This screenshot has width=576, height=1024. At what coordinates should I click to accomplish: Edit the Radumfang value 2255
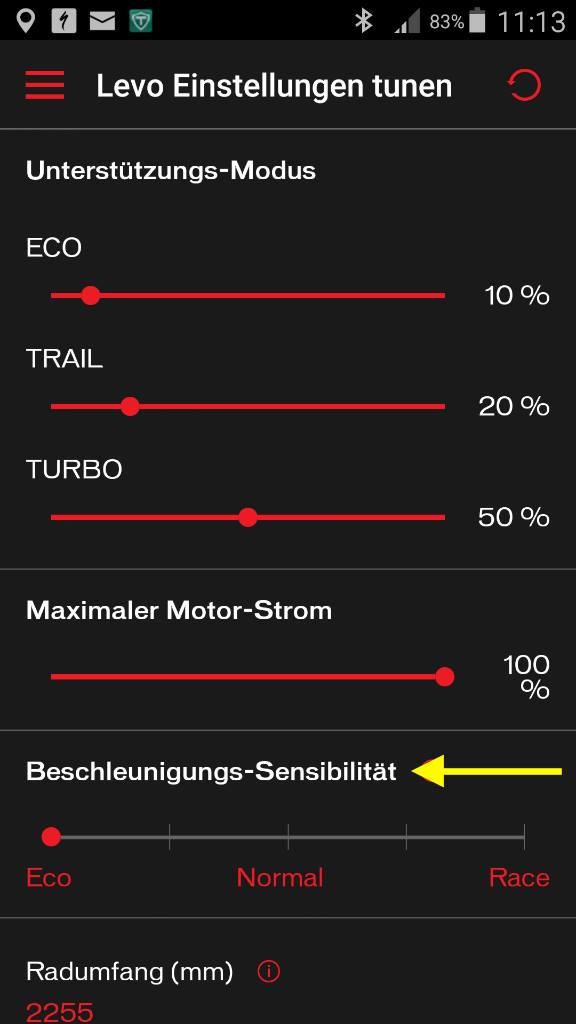point(60,1012)
